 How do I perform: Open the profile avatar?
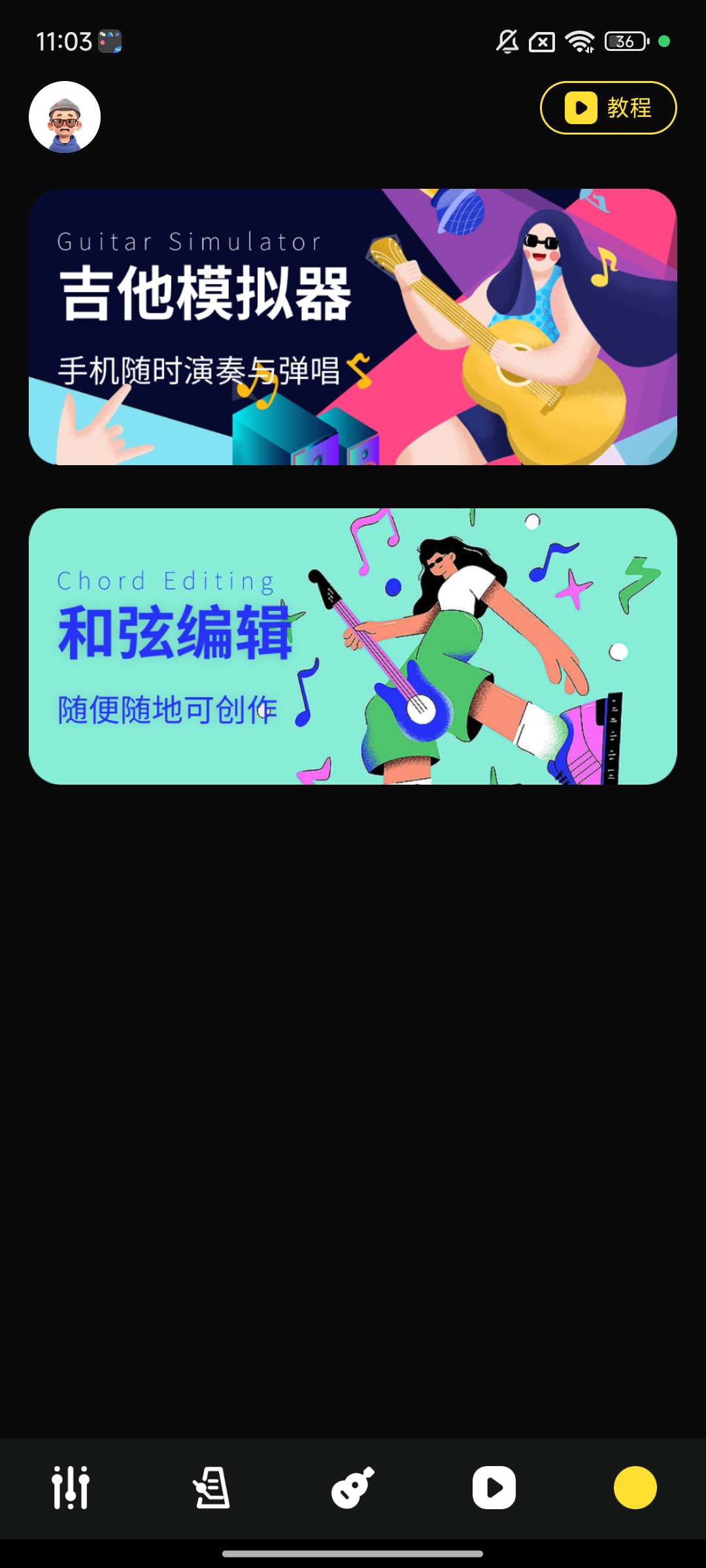[x=65, y=117]
